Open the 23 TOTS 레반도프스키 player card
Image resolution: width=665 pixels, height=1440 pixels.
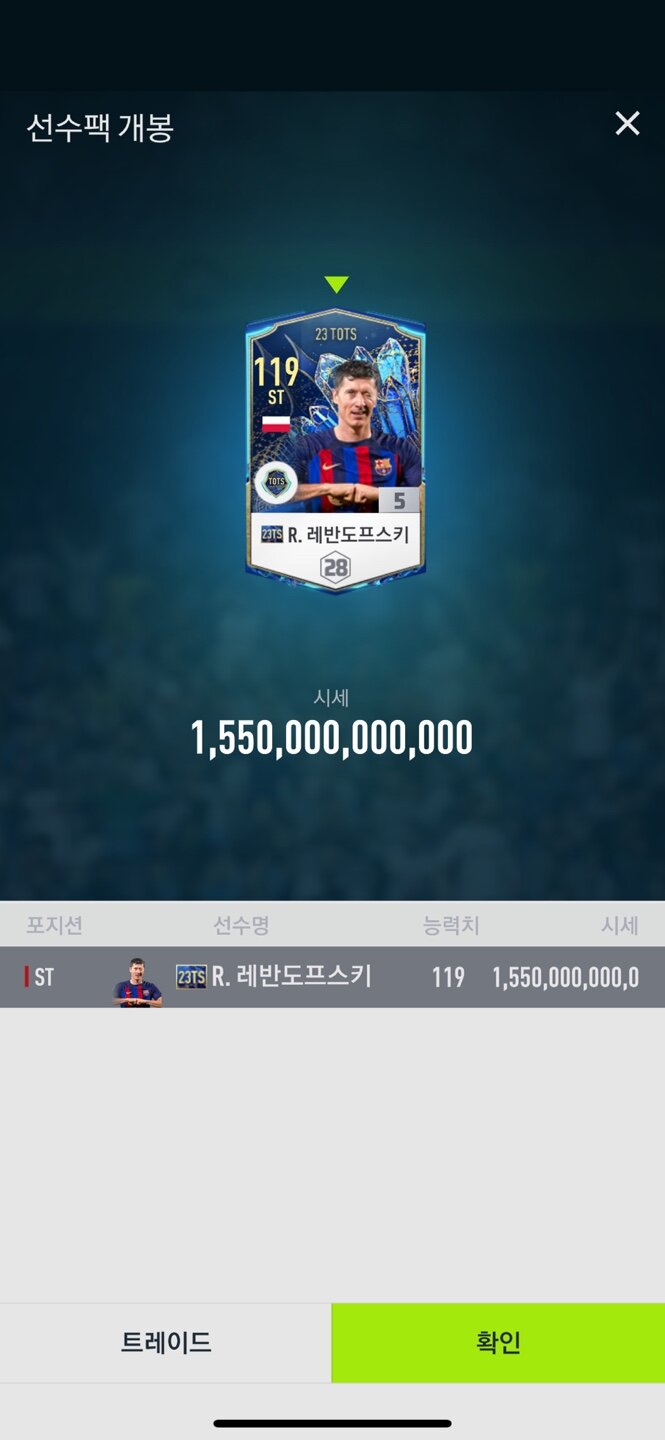[335, 450]
